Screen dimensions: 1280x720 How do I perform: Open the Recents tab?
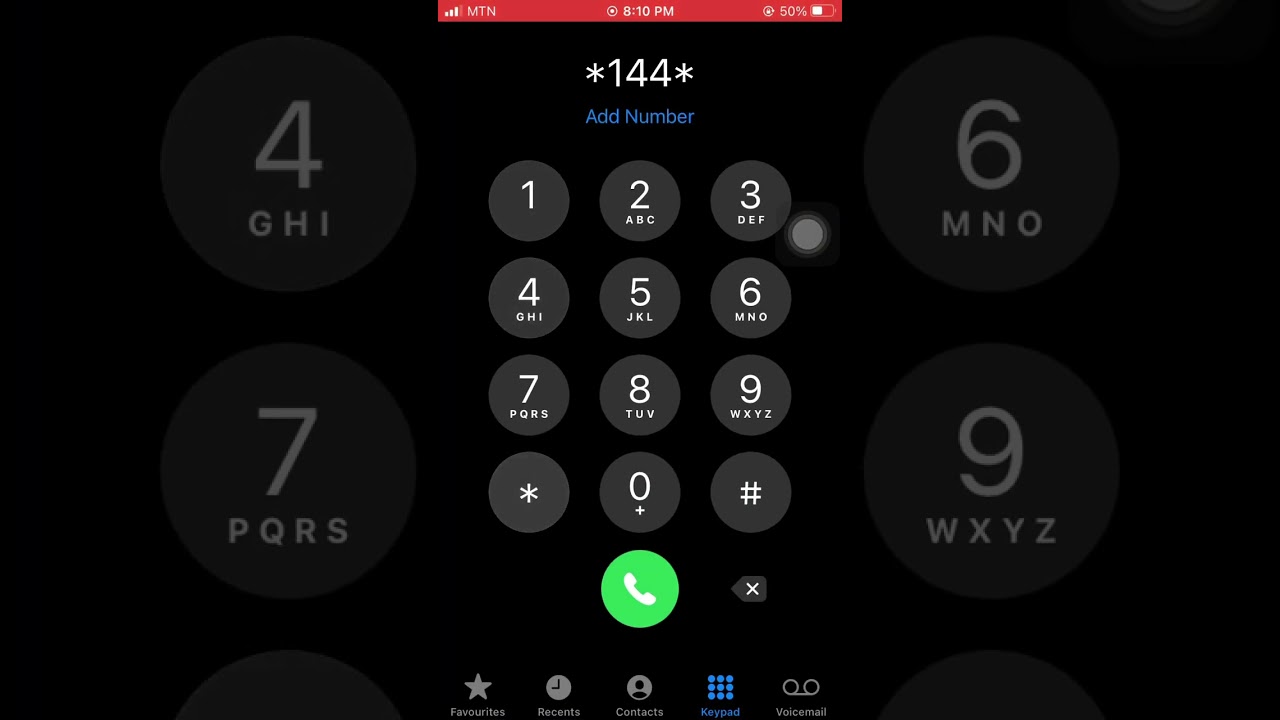pyautogui.click(x=558, y=695)
